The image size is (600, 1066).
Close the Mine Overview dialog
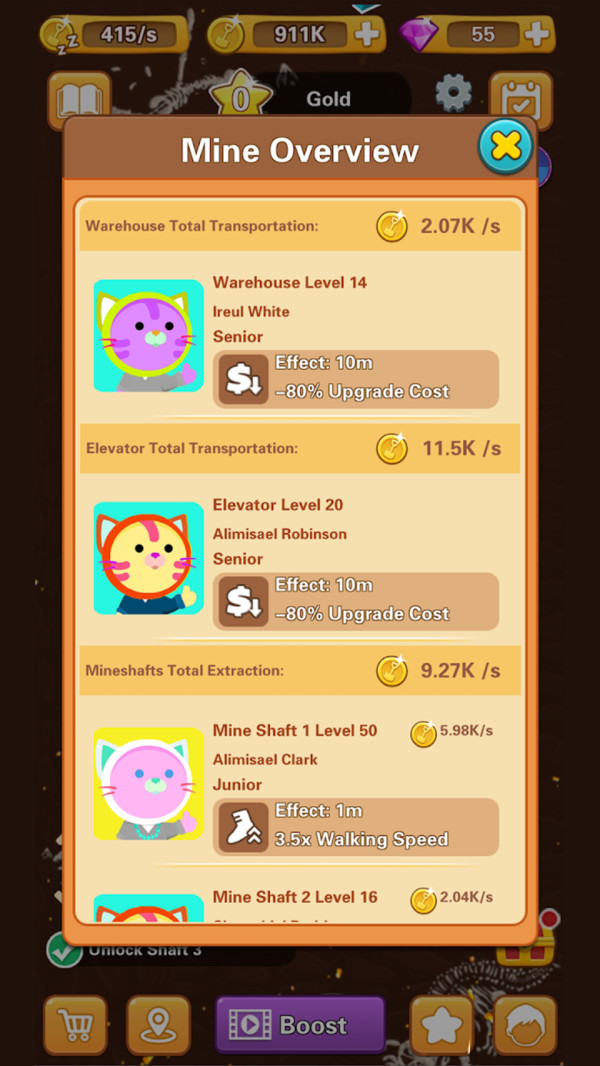pos(505,147)
